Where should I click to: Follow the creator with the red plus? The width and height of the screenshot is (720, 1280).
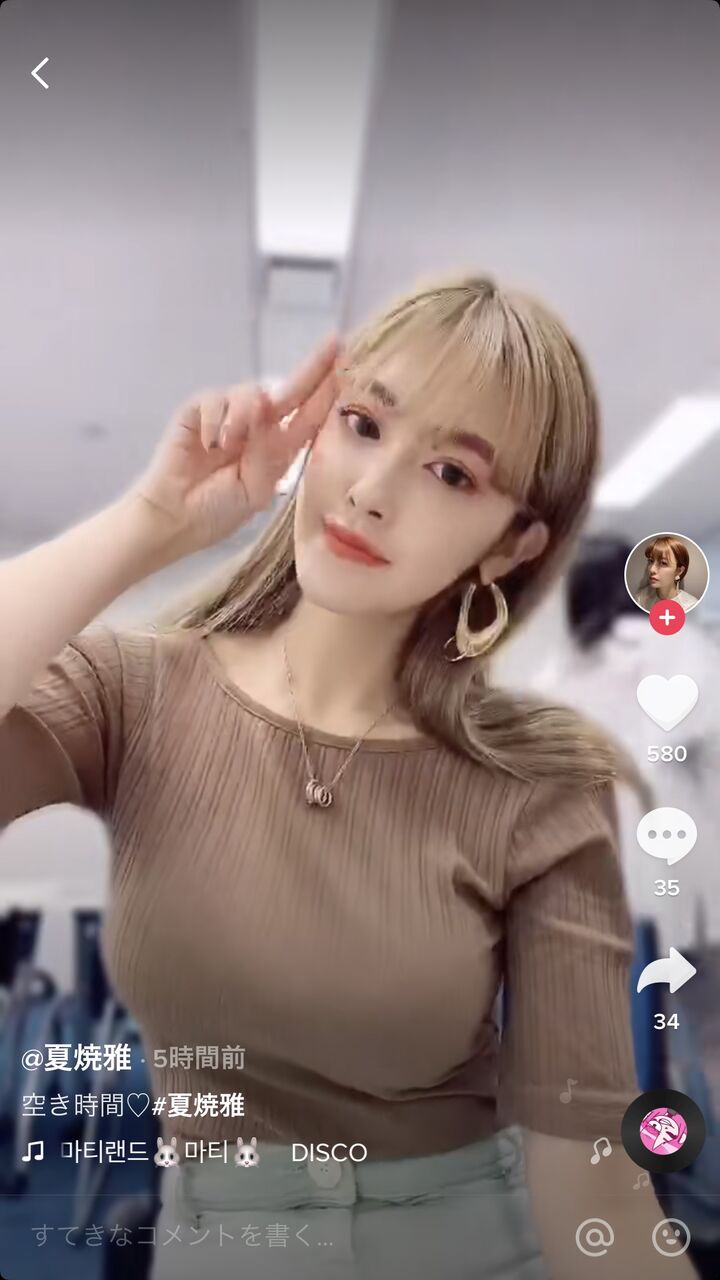click(x=666, y=618)
